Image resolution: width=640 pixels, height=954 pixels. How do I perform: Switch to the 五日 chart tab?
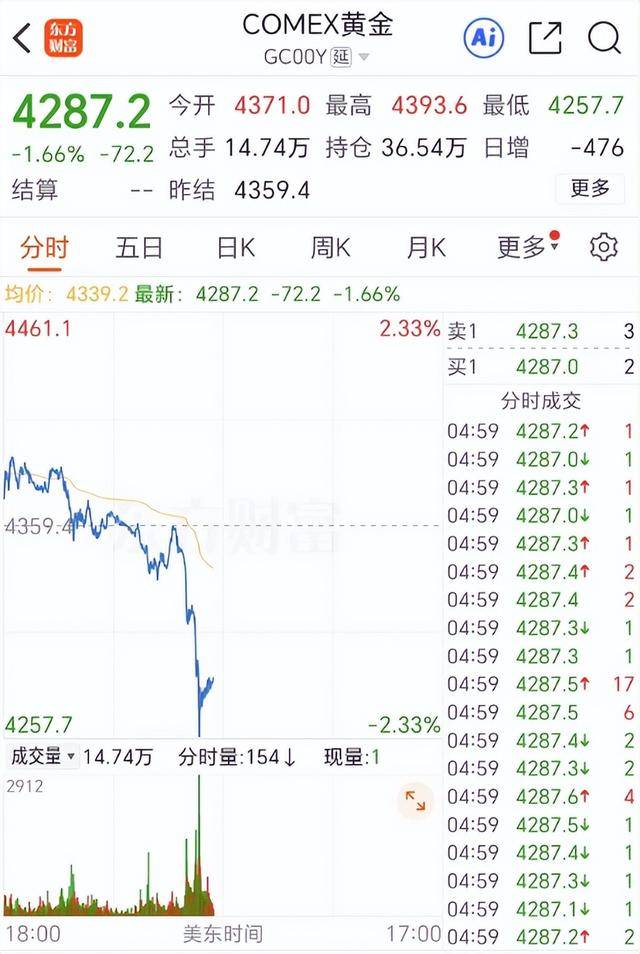pos(138,247)
